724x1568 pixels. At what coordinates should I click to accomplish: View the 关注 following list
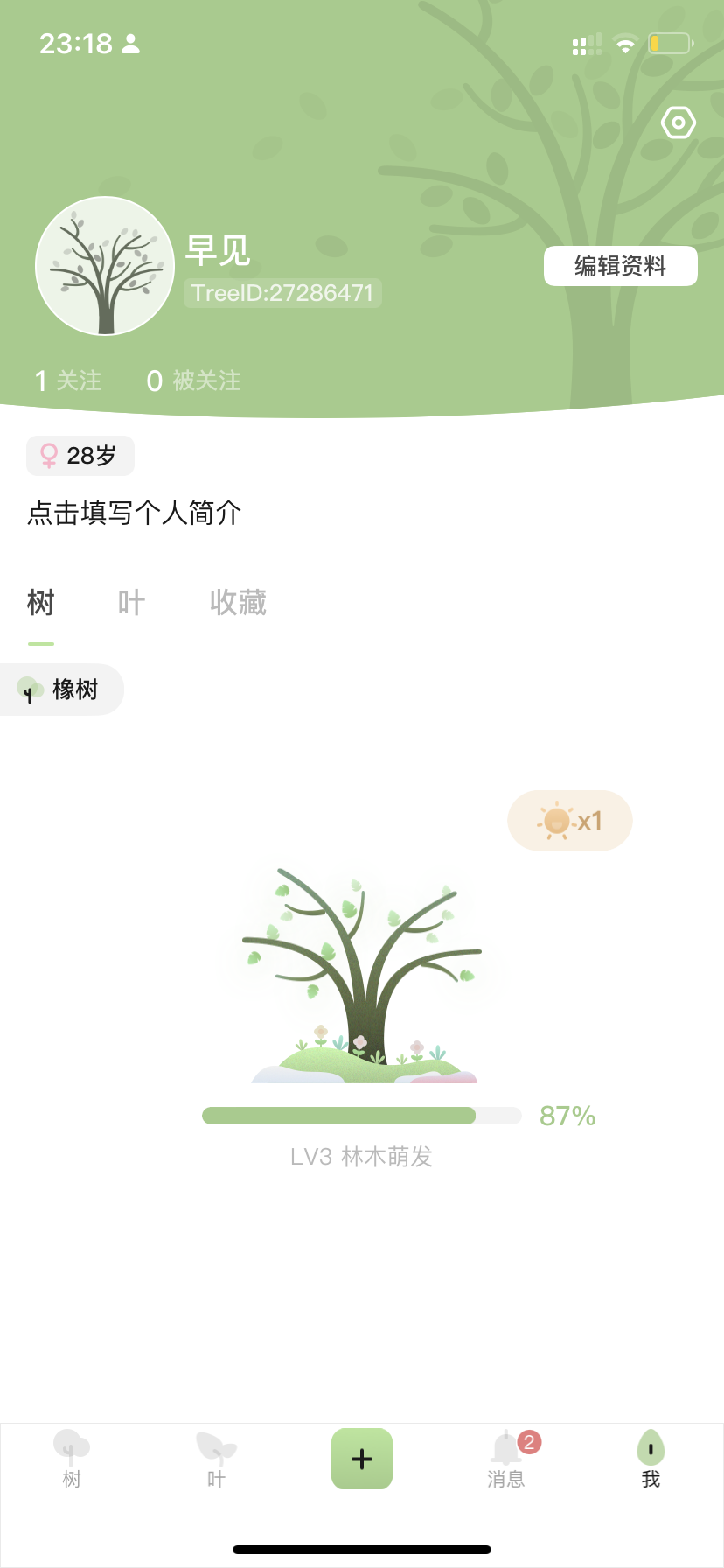[x=68, y=381]
